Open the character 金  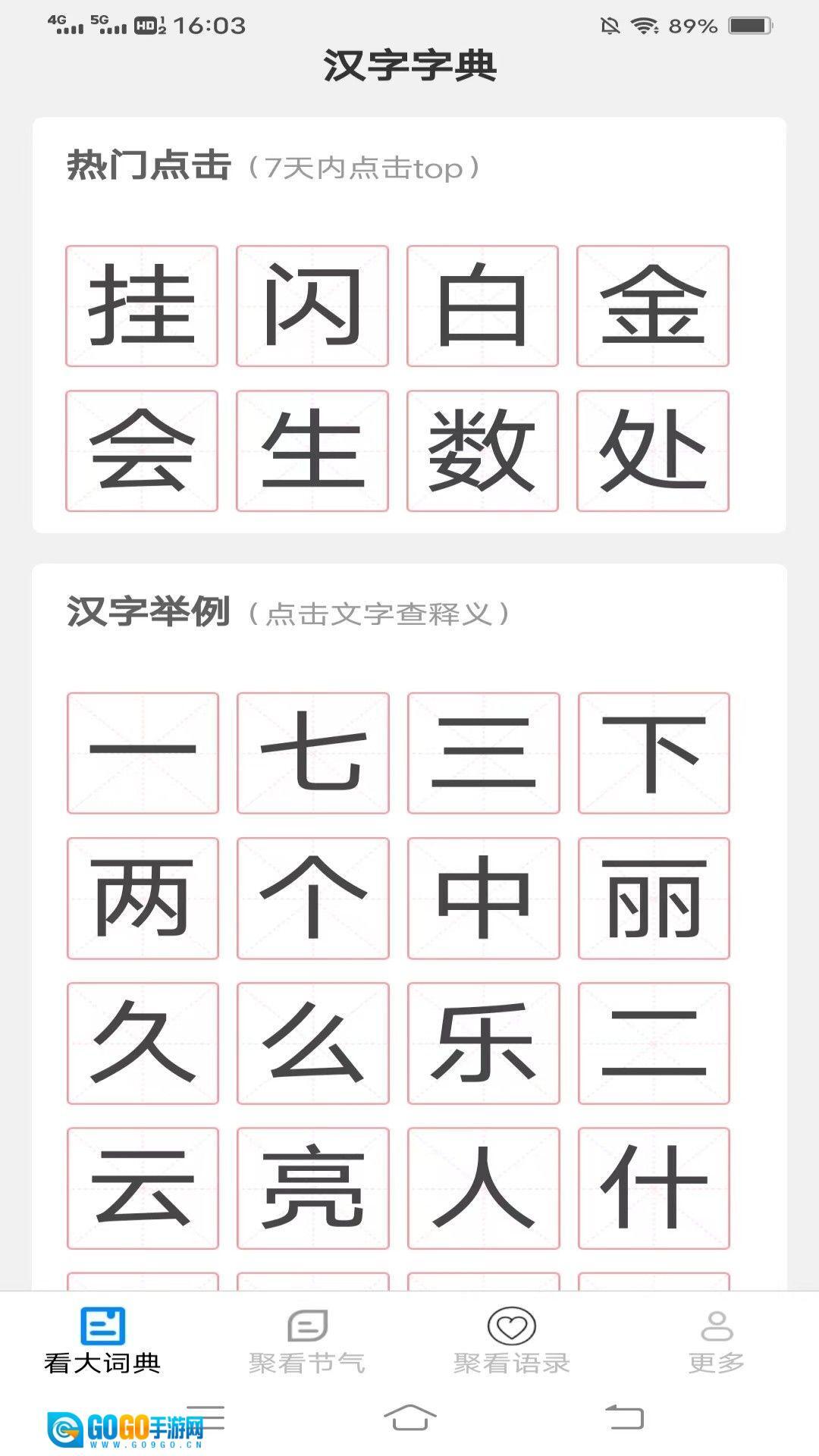point(652,306)
